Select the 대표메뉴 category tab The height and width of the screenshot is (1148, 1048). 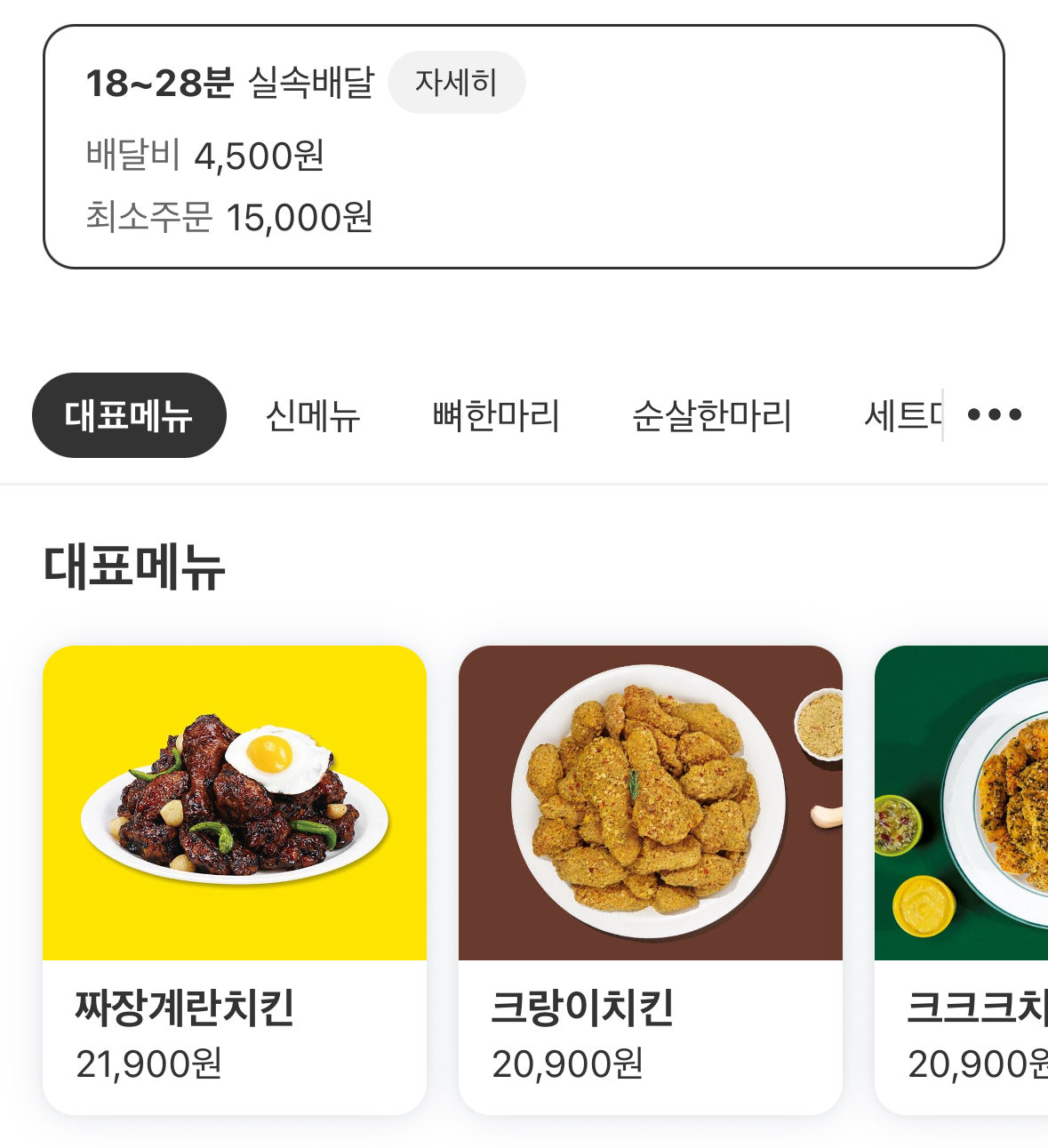[x=129, y=415]
